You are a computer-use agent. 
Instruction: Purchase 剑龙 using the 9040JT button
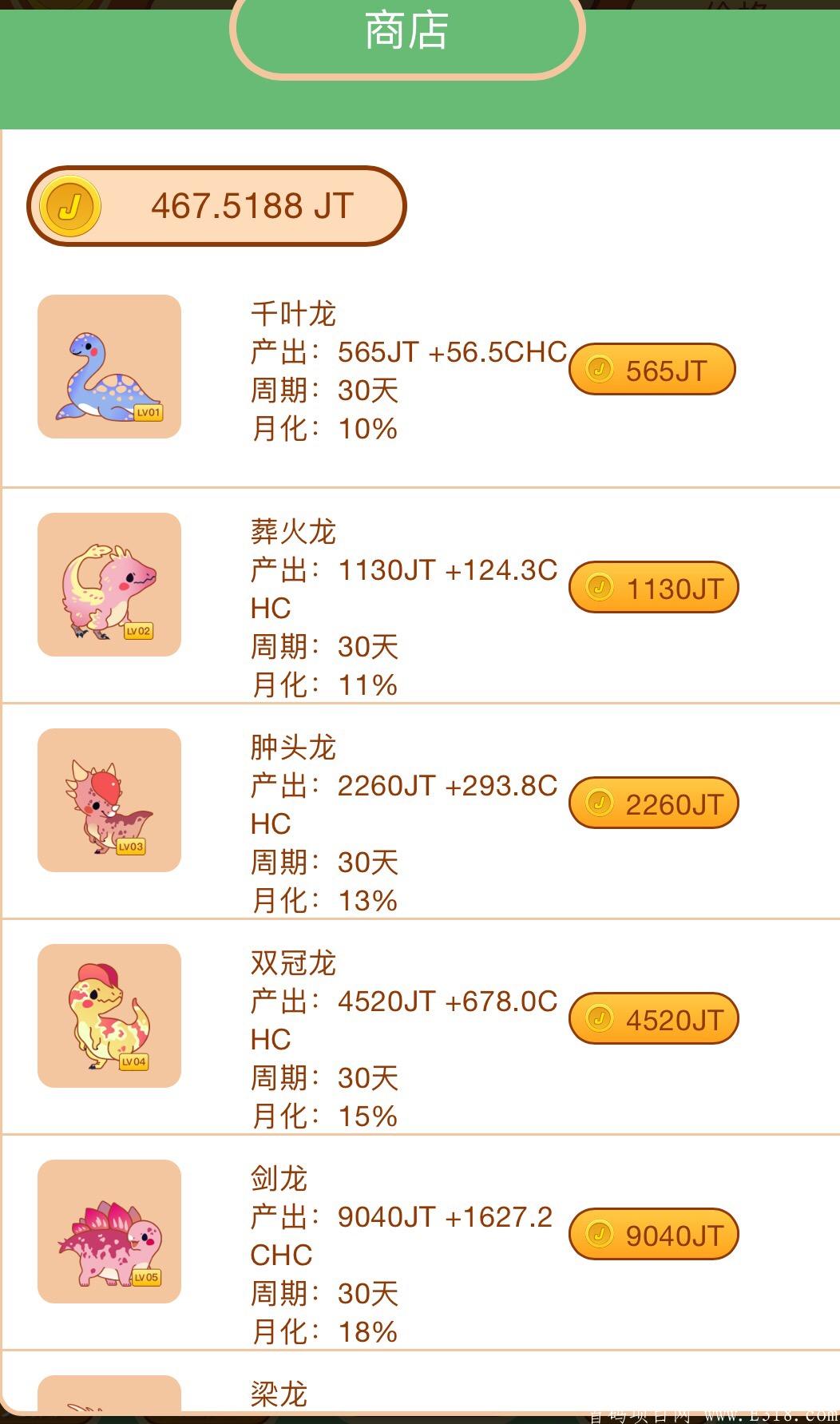click(653, 1235)
